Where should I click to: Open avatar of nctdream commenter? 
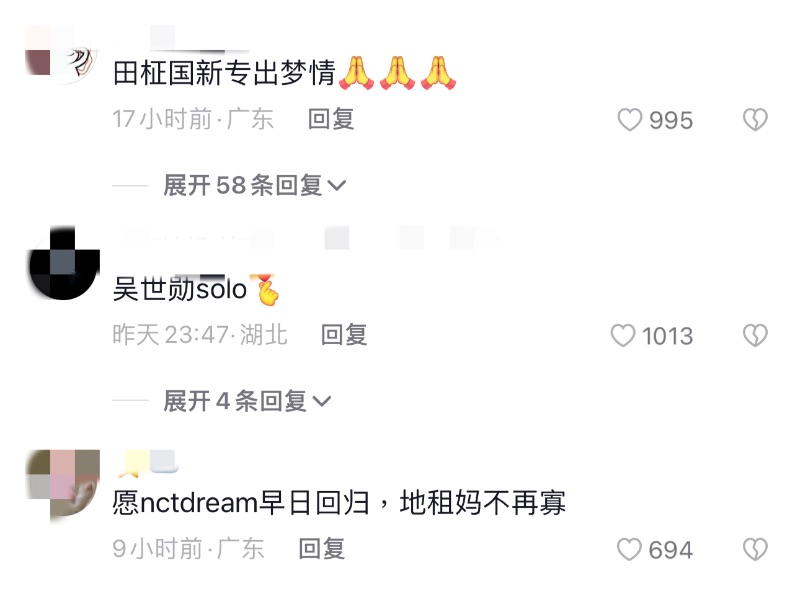point(62,485)
